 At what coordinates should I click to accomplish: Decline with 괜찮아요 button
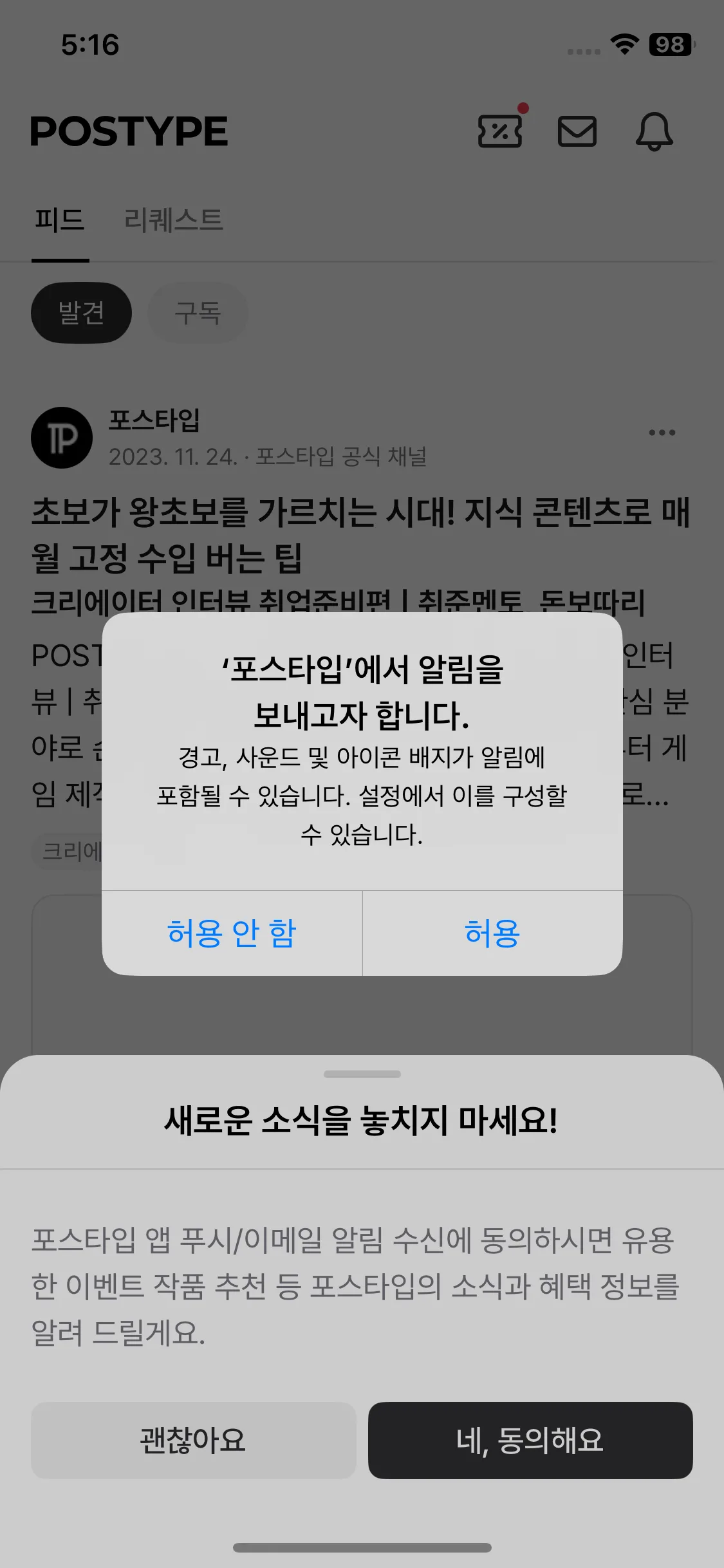pos(193,1441)
